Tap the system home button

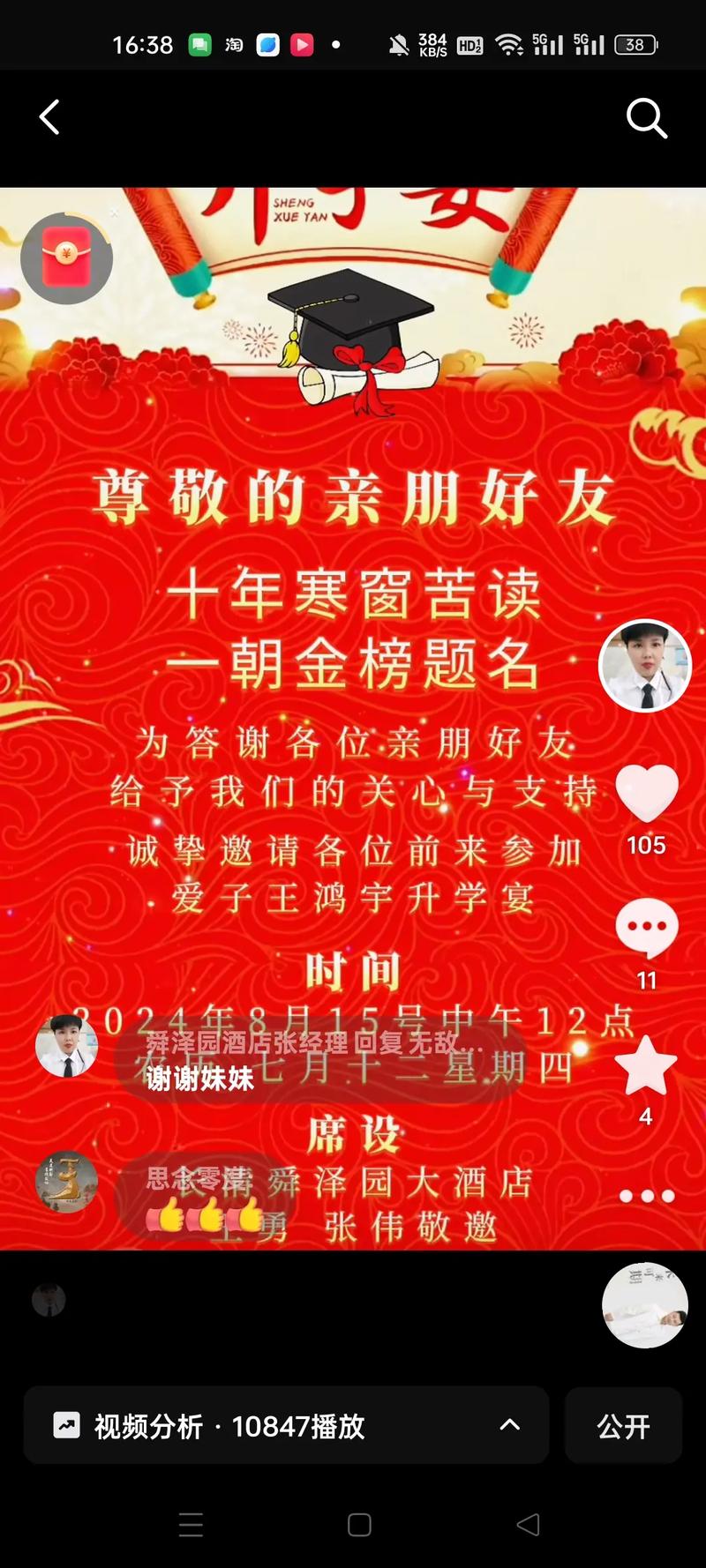coord(359,1524)
